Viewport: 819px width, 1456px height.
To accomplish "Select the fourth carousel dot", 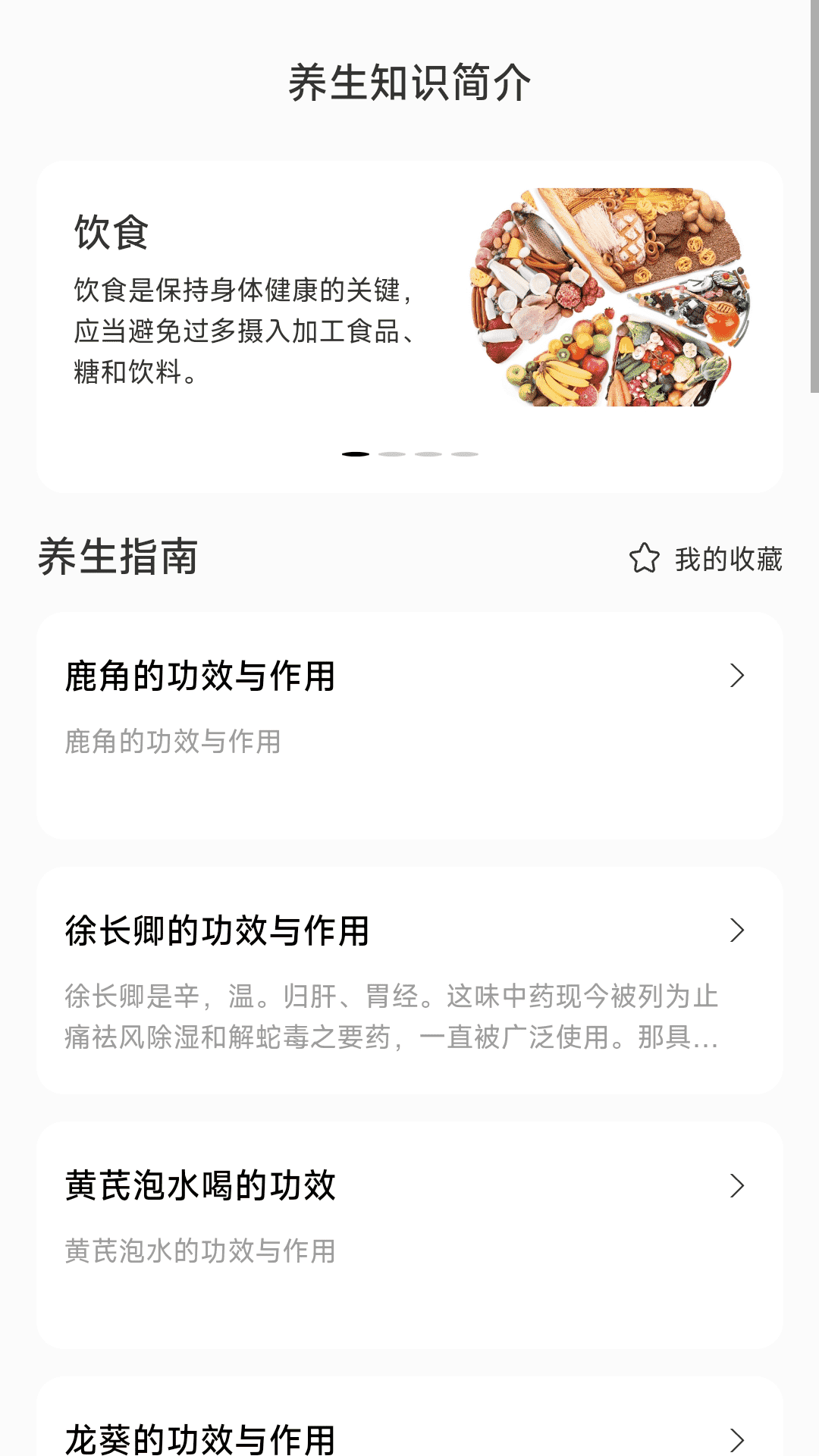I will [x=464, y=453].
